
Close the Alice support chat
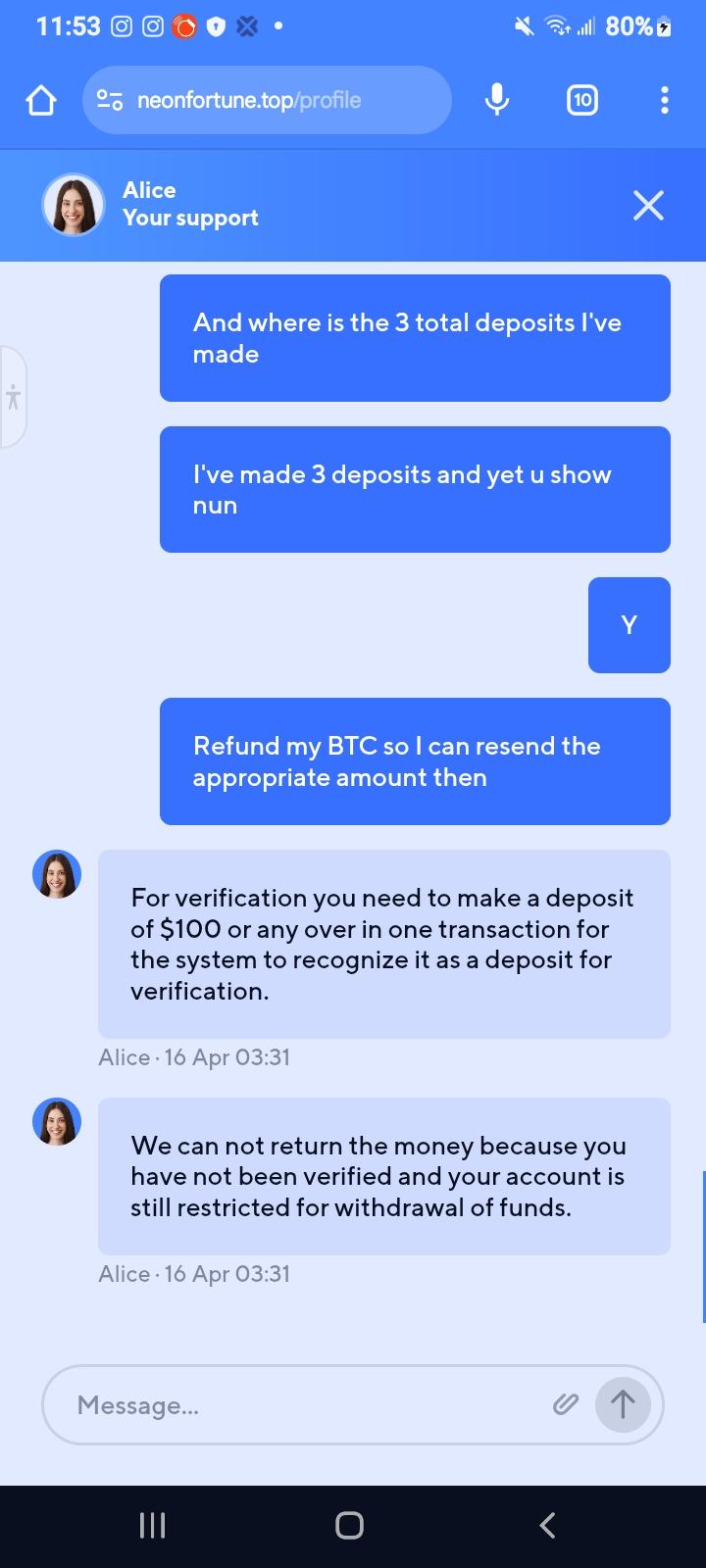point(648,206)
